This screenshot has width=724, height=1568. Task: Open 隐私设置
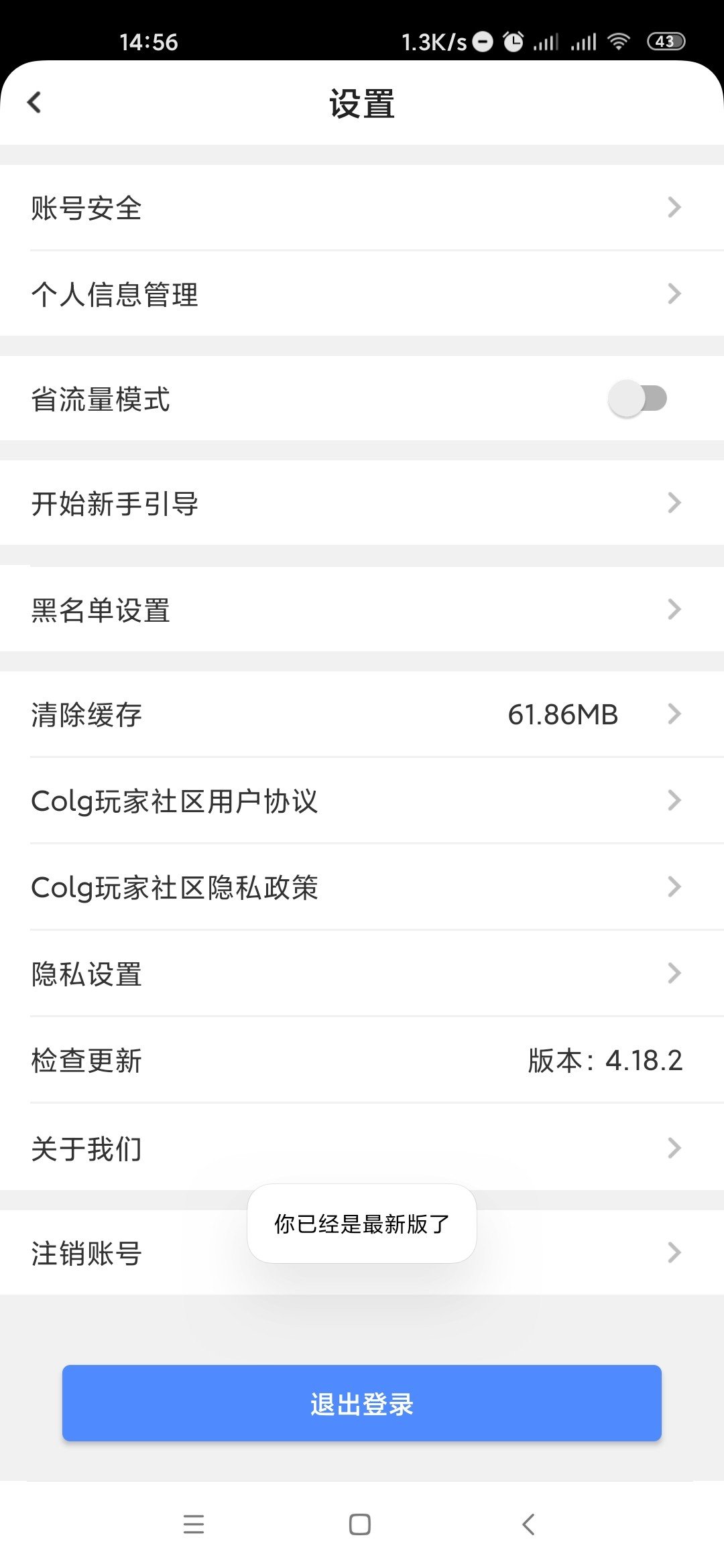tap(362, 974)
